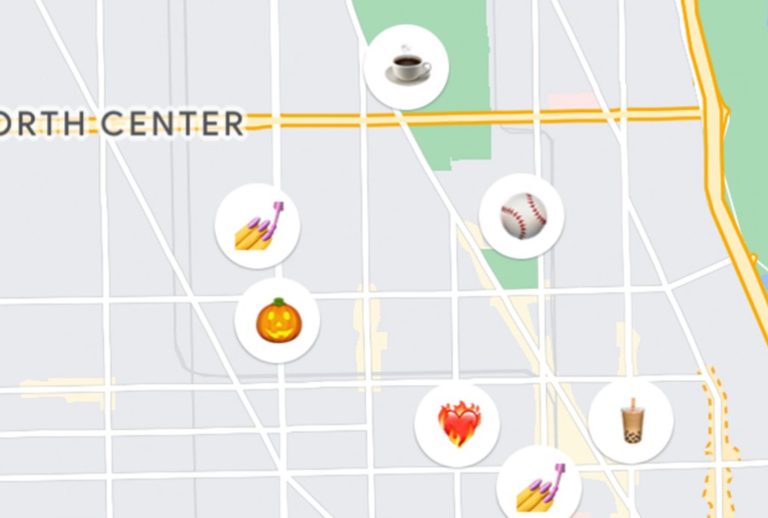Select the baseball map marker
The image size is (768, 518).
[x=521, y=216]
